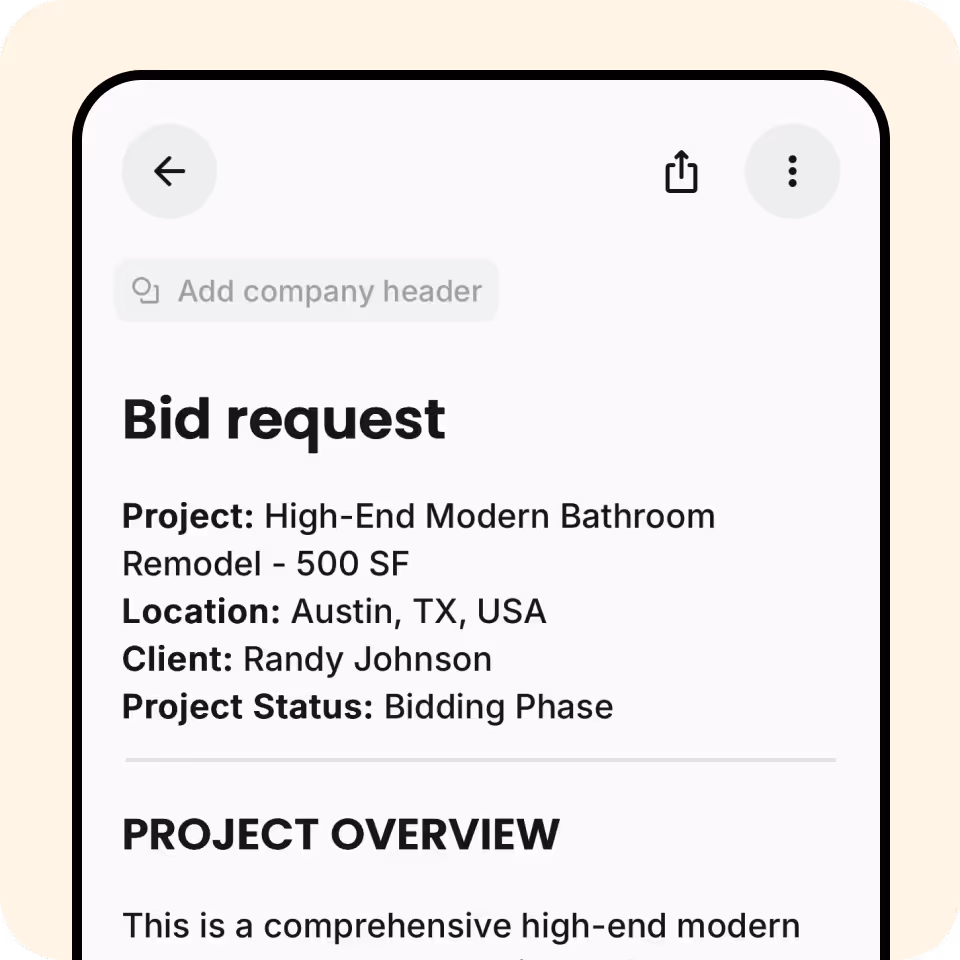This screenshot has width=960, height=960.
Task: Go back using the arrow button
Action: pyautogui.click(x=169, y=172)
